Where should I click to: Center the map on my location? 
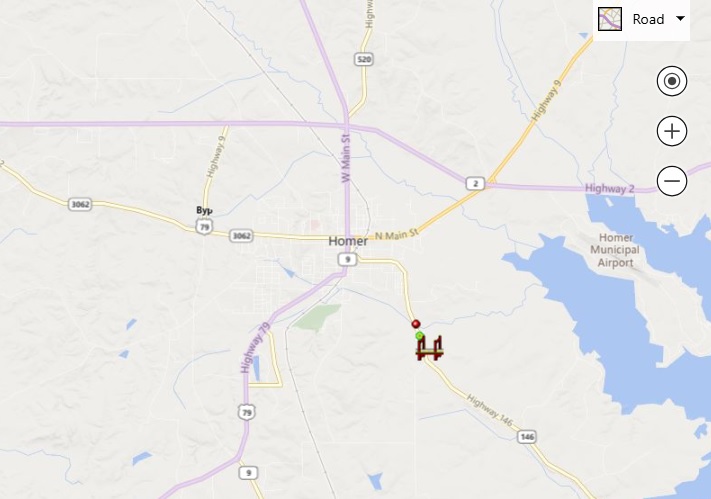672,81
